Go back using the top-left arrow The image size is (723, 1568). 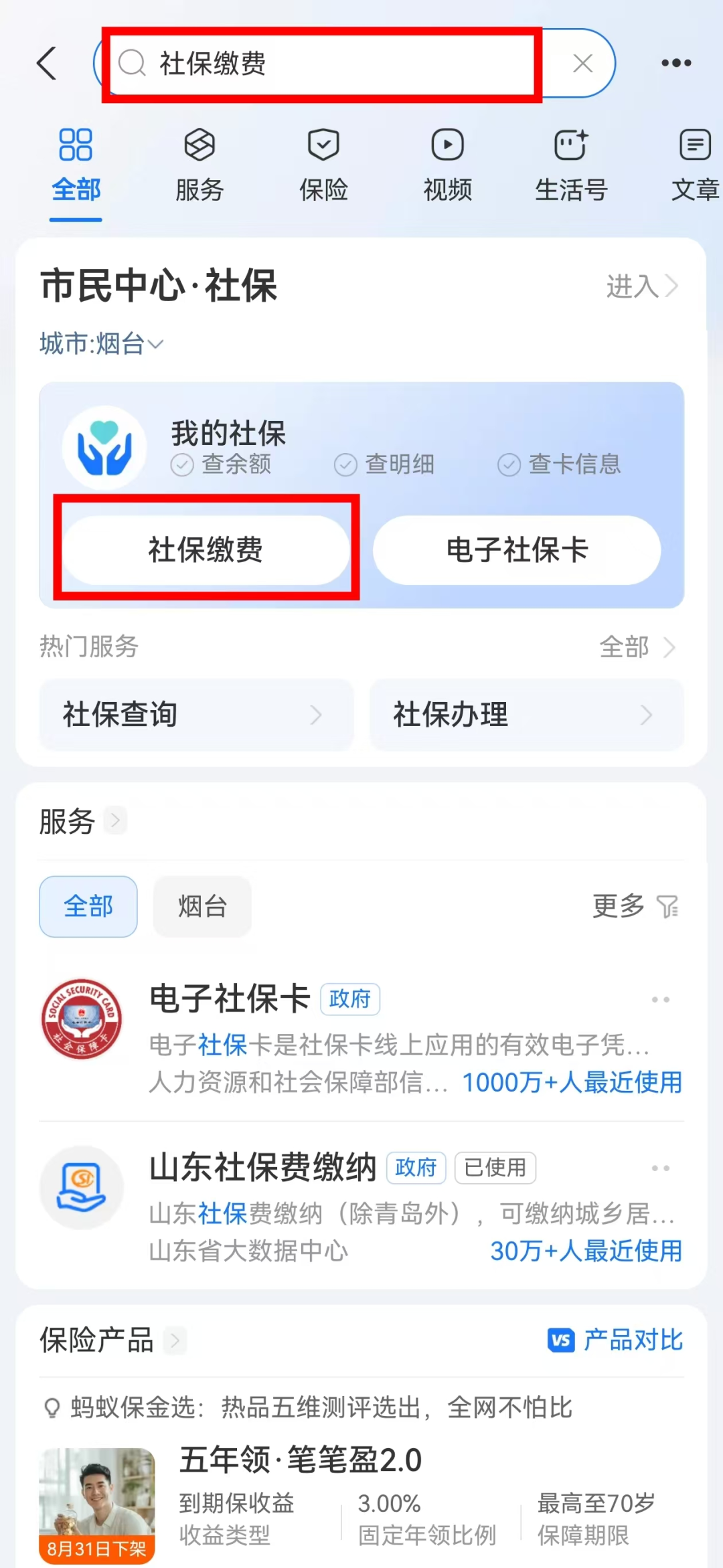[47, 64]
